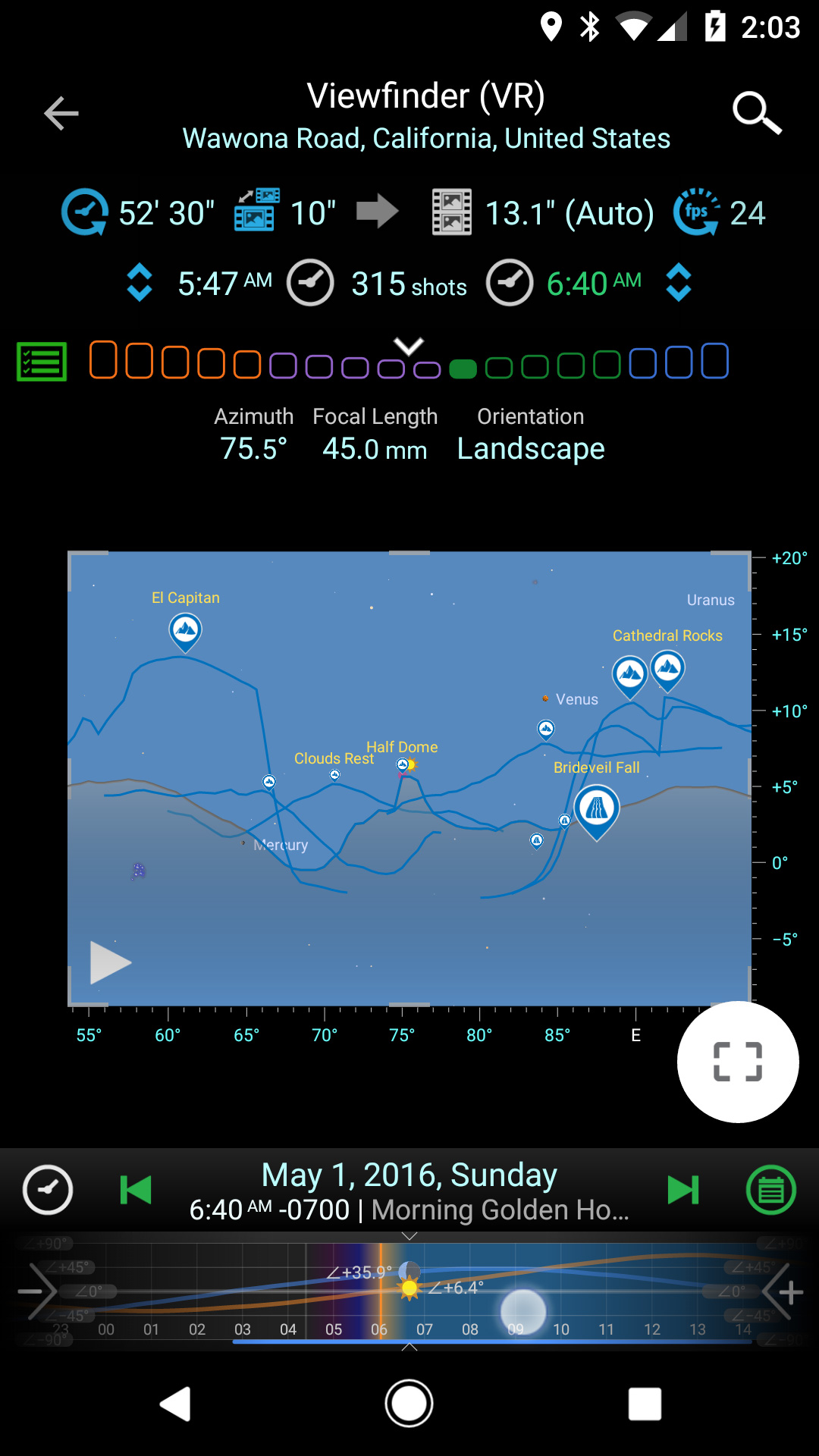Open the green calendar icon

(770, 1190)
